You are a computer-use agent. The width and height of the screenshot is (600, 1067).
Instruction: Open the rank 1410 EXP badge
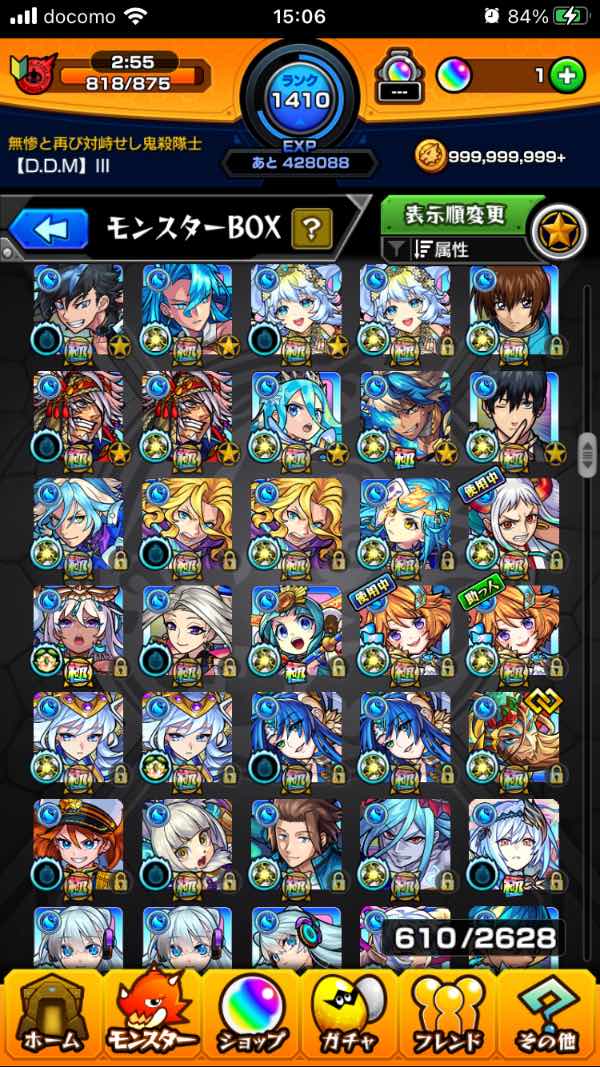(x=300, y=98)
